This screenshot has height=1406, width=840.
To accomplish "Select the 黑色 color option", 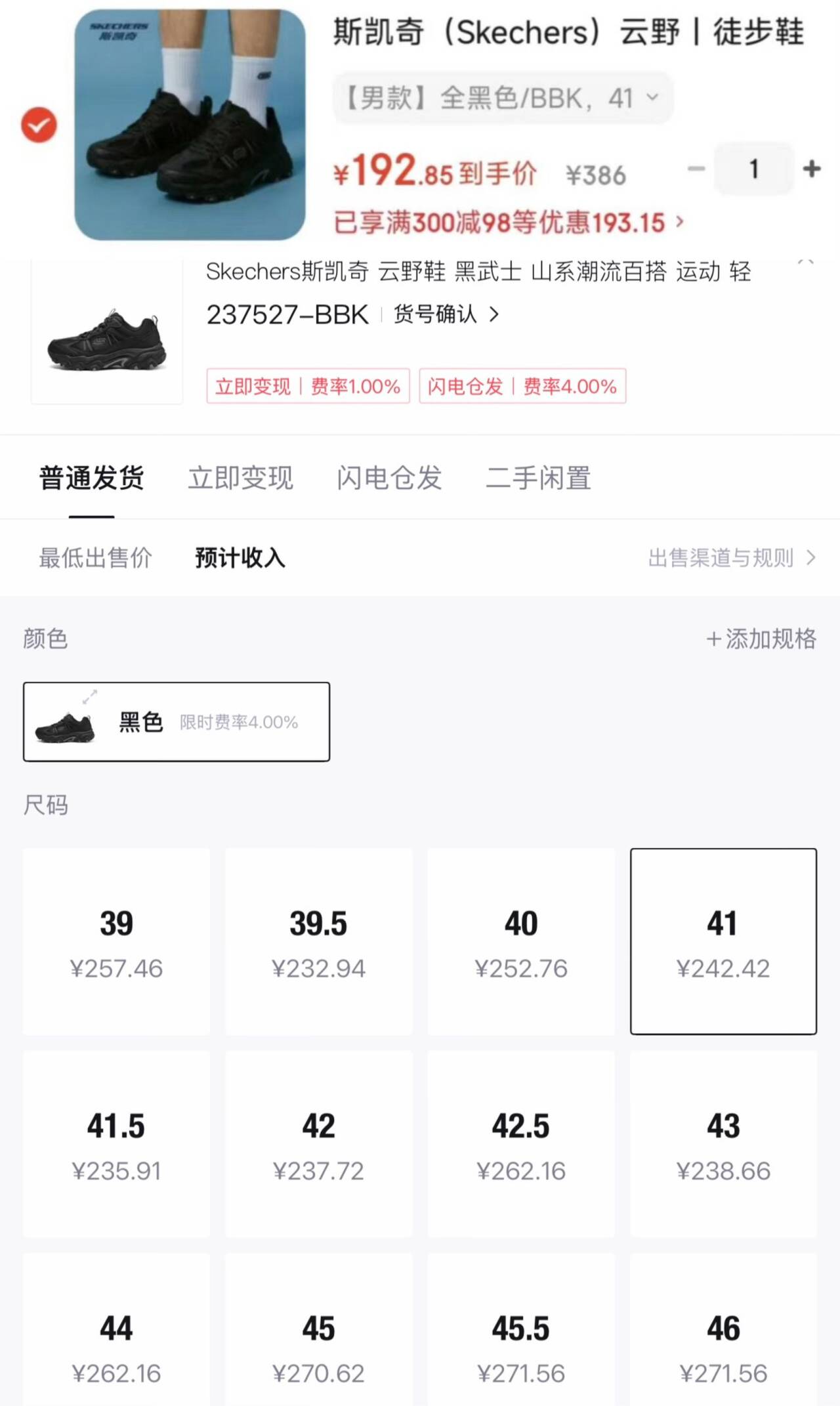I will pos(177,722).
